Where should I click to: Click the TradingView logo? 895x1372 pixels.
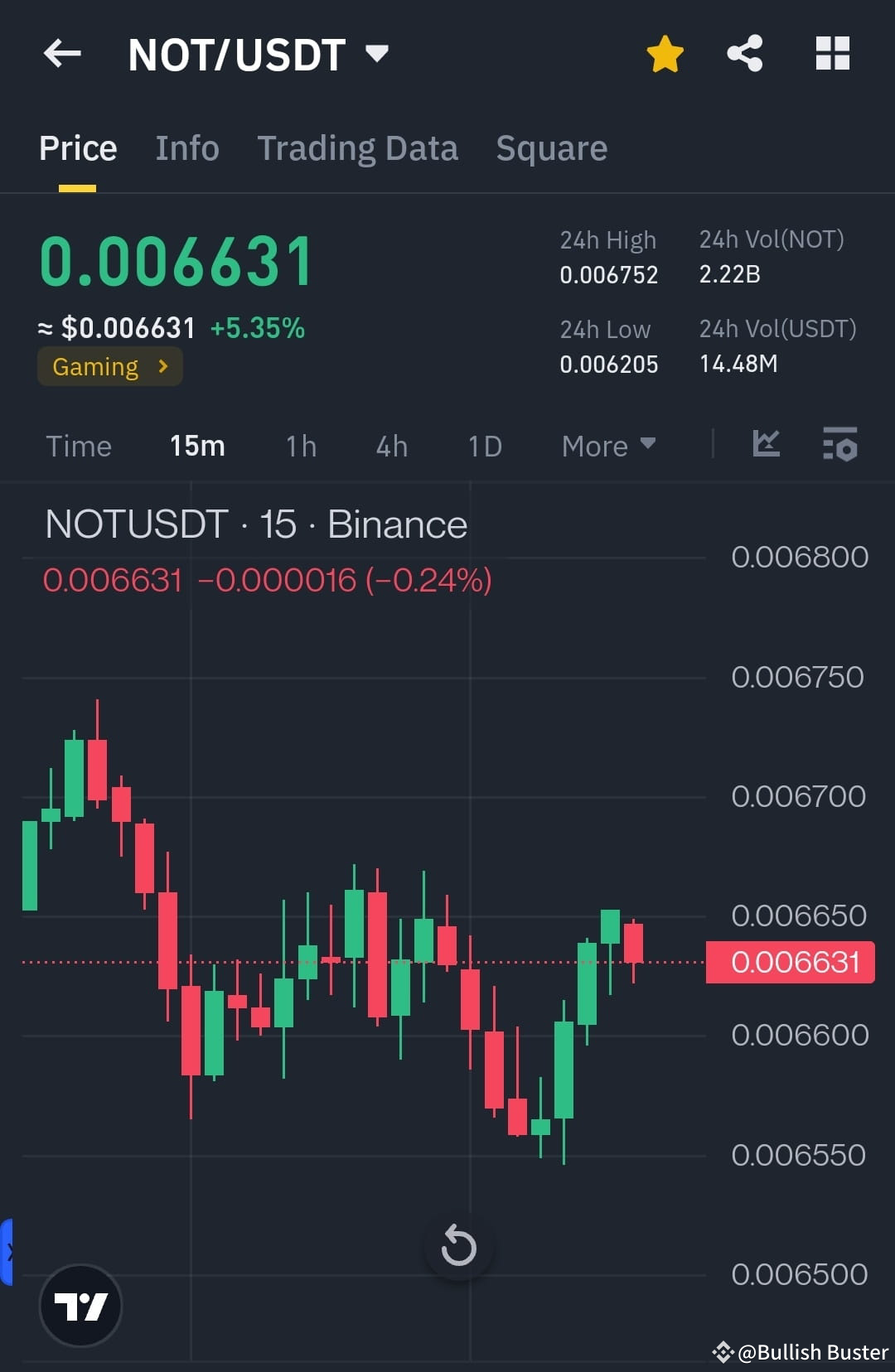point(80,1305)
